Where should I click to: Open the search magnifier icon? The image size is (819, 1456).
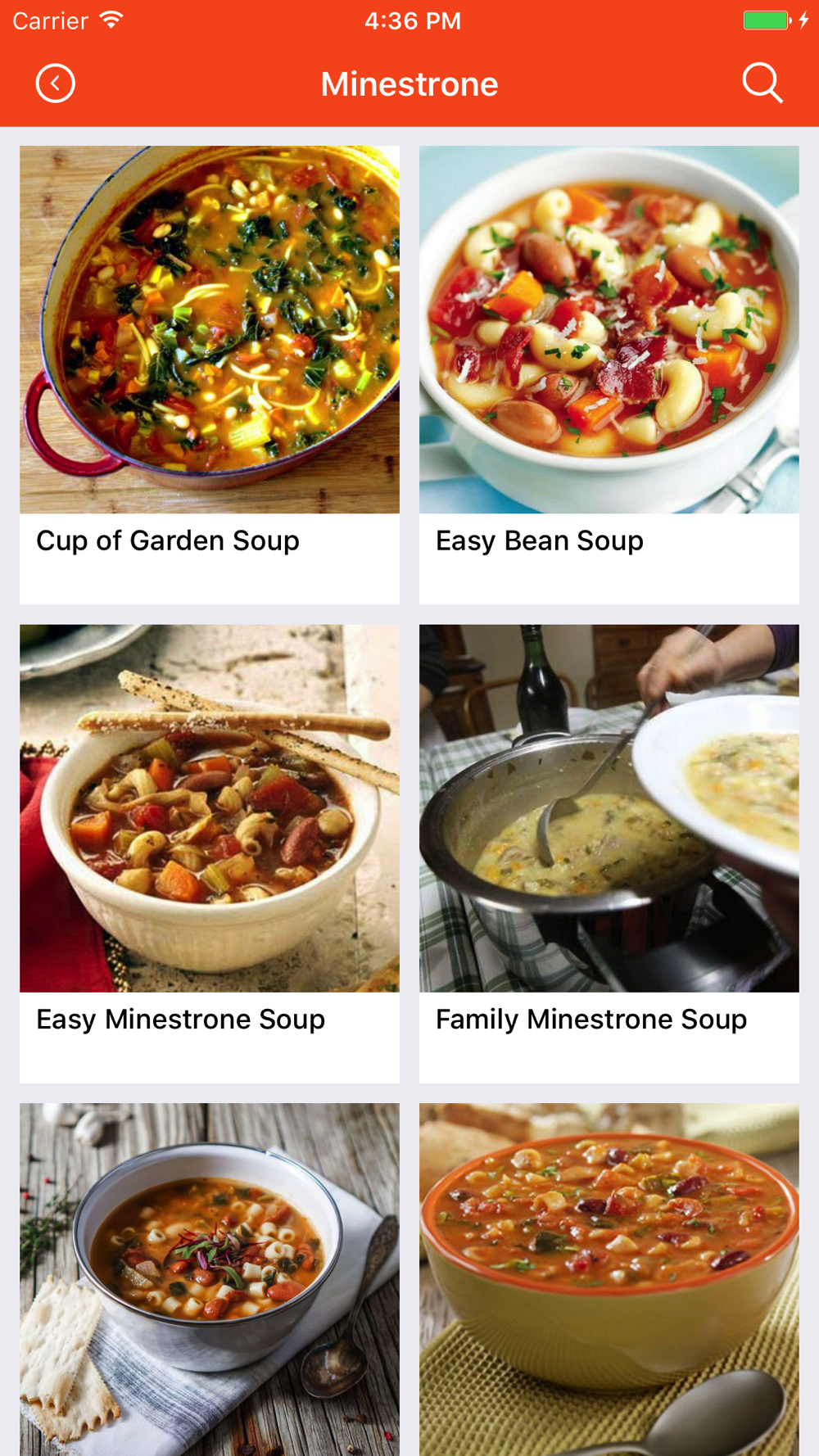tap(762, 84)
